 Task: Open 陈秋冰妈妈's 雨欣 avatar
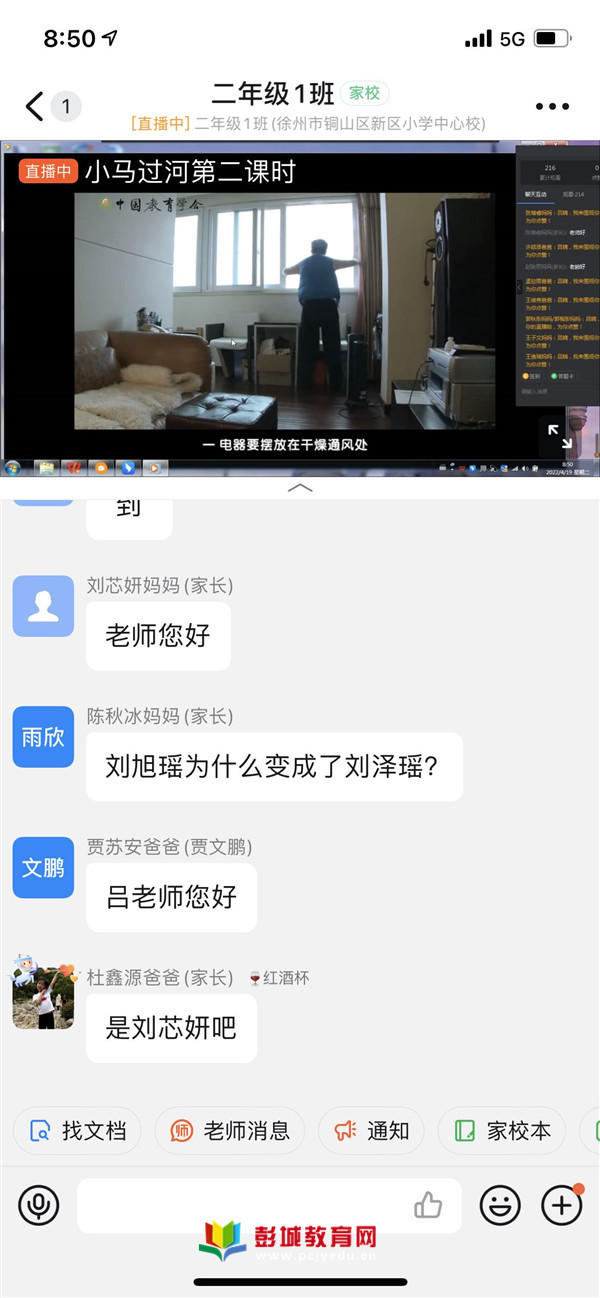(43, 737)
